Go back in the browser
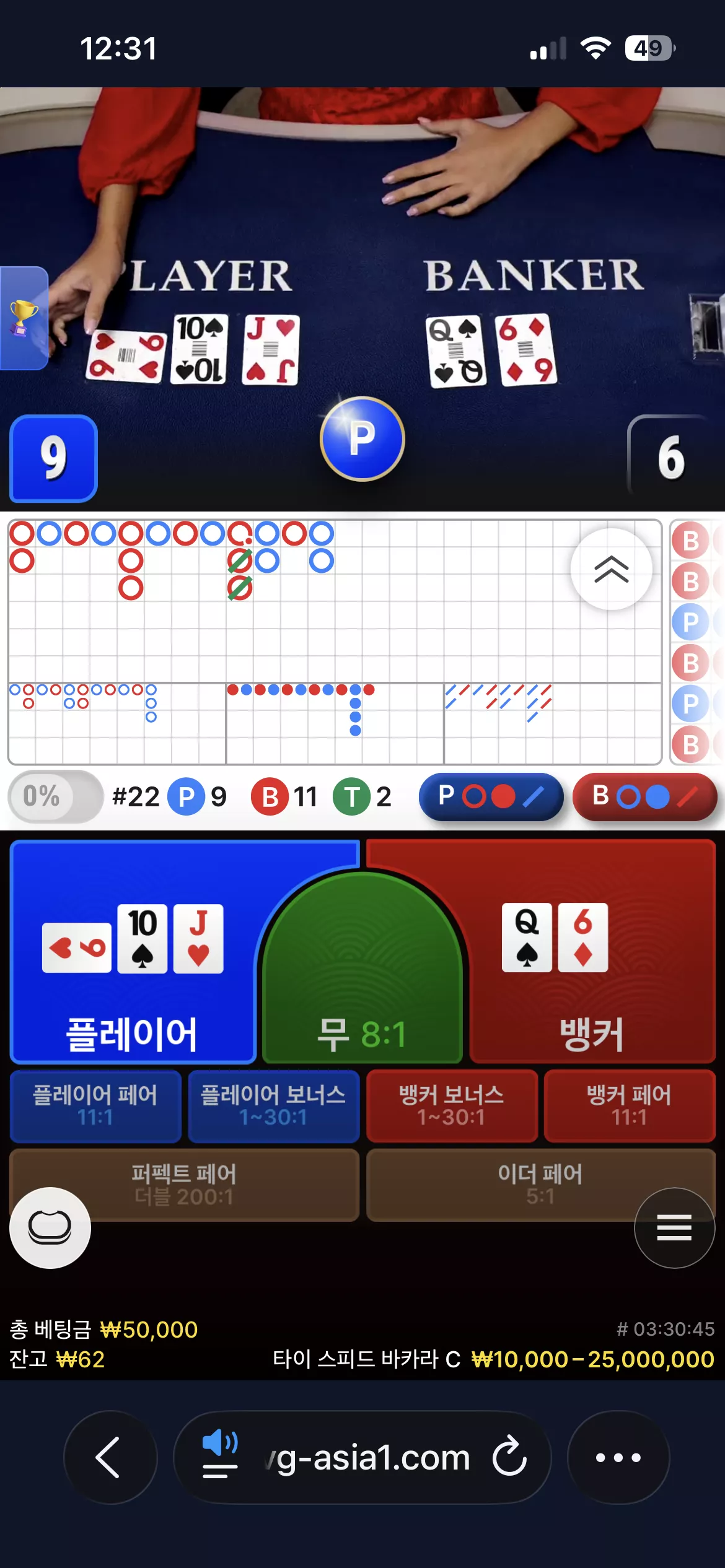 (110, 1457)
